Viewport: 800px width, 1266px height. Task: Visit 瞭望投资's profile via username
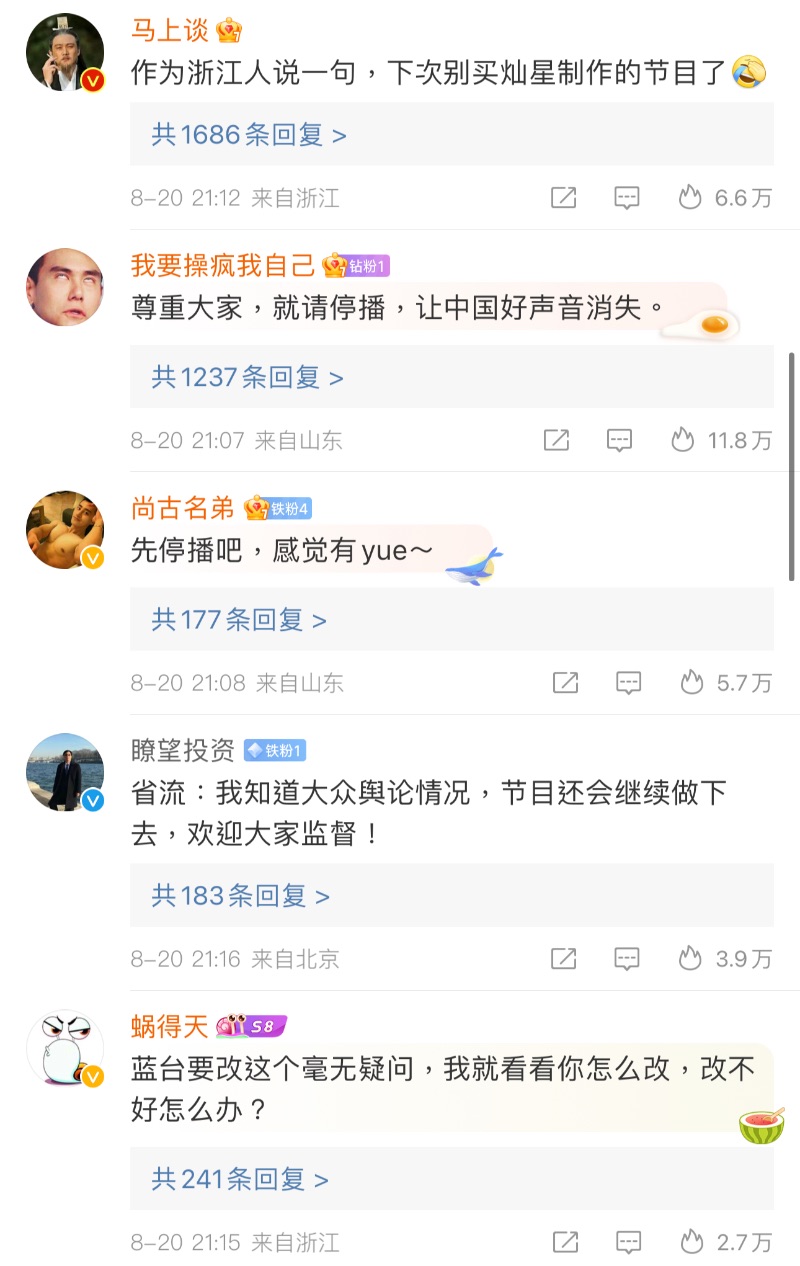tap(183, 750)
